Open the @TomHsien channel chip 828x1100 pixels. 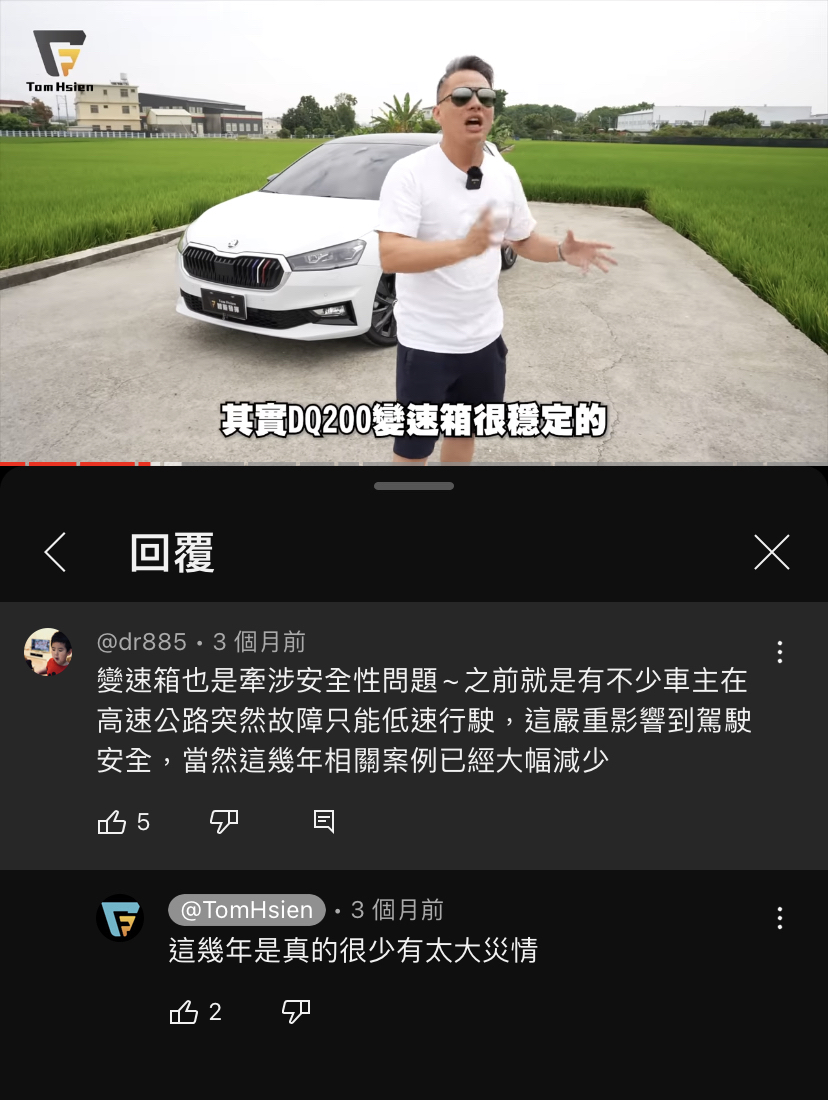[x=247, y=910]
